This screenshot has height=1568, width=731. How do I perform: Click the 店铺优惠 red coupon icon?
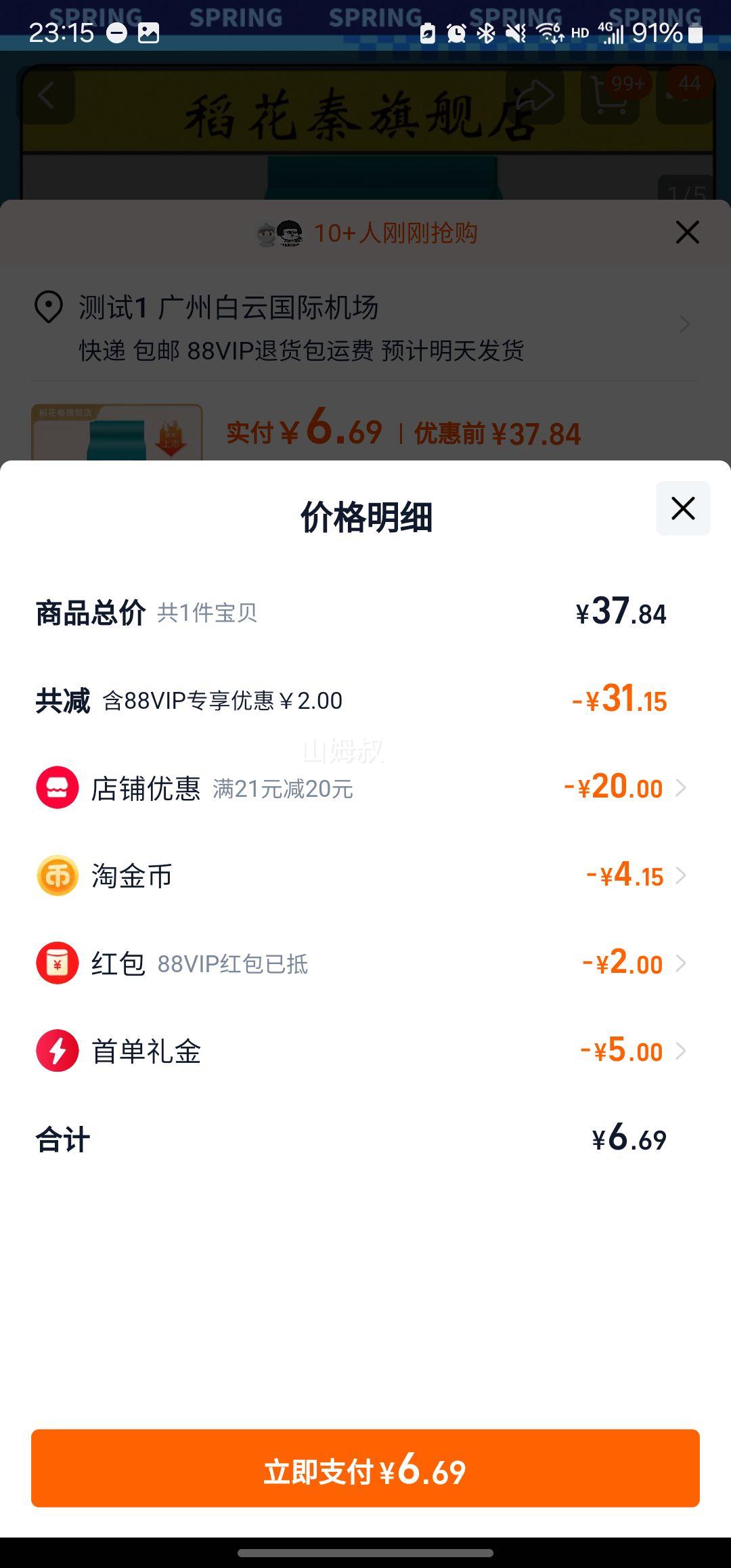pos(58,787)
